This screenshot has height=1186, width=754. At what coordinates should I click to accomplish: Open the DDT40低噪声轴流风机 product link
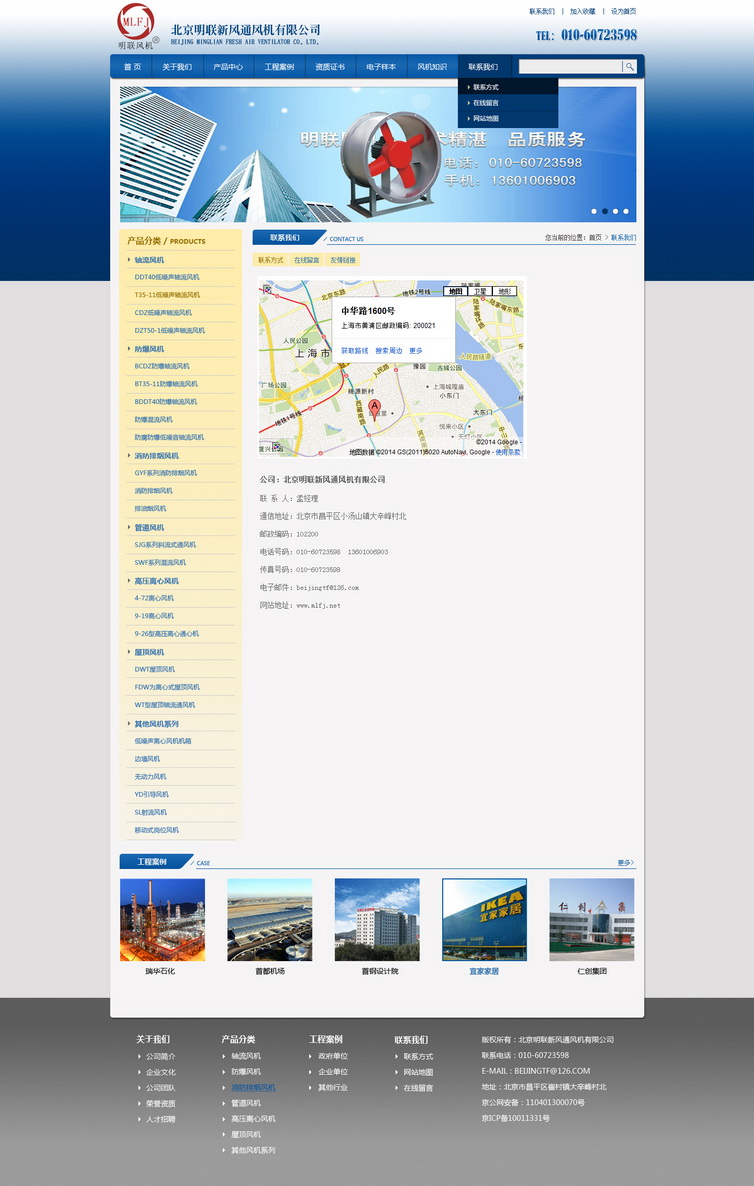[167, 277]
